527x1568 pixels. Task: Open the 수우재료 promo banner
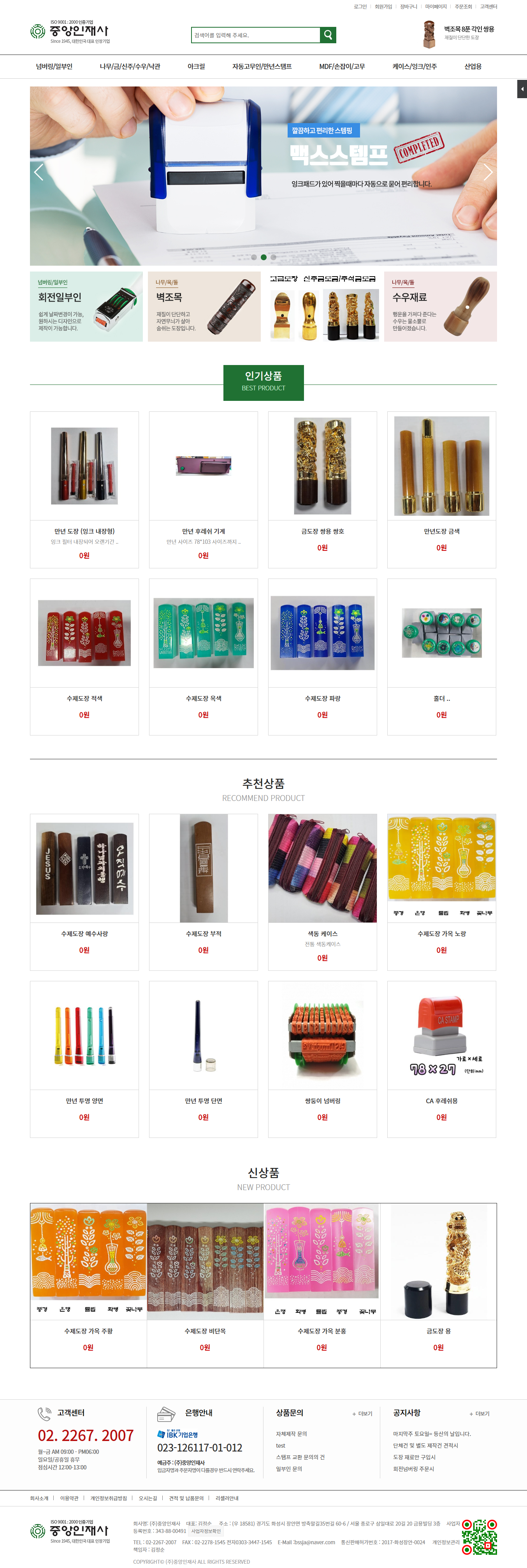pos(440,306)
